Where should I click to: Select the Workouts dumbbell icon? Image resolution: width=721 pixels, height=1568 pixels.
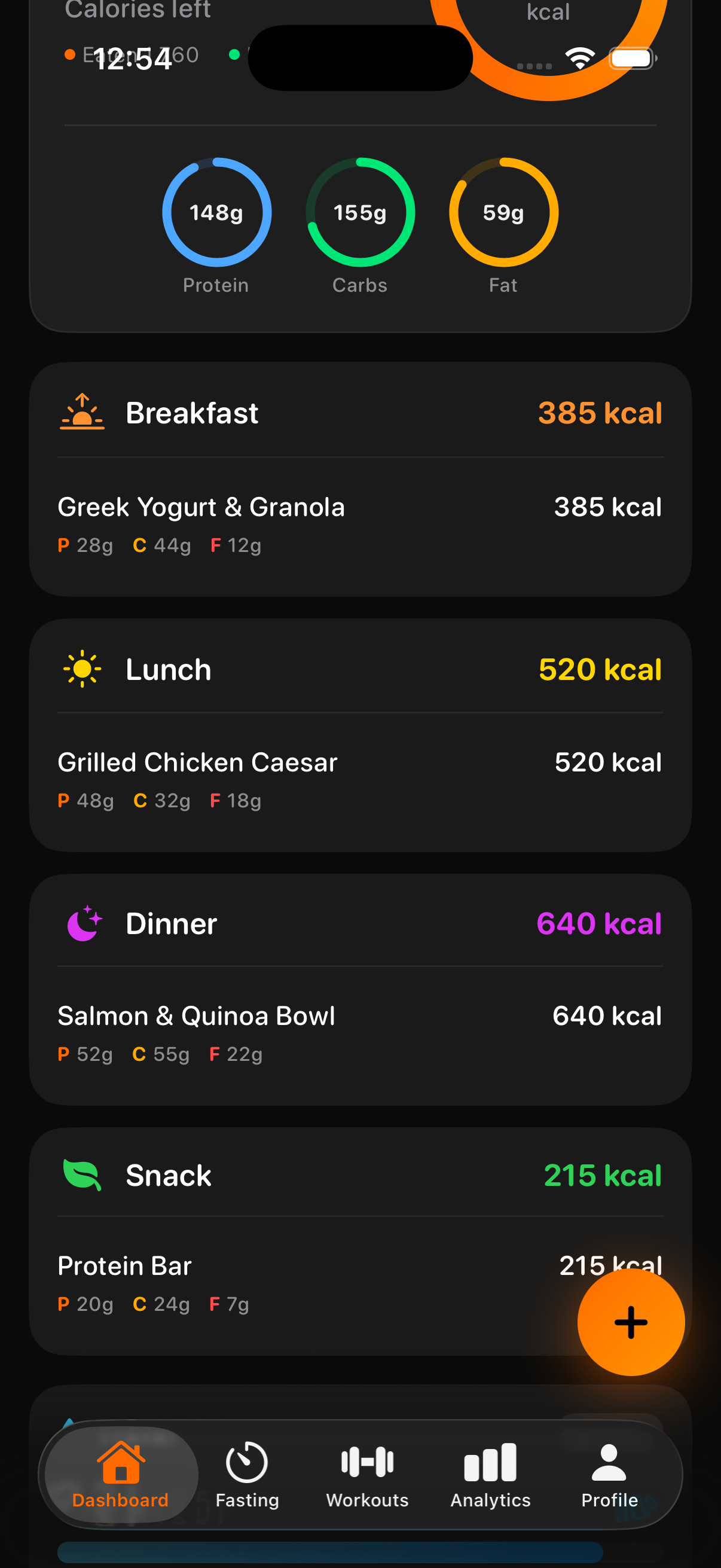(x=366, y=1461)
